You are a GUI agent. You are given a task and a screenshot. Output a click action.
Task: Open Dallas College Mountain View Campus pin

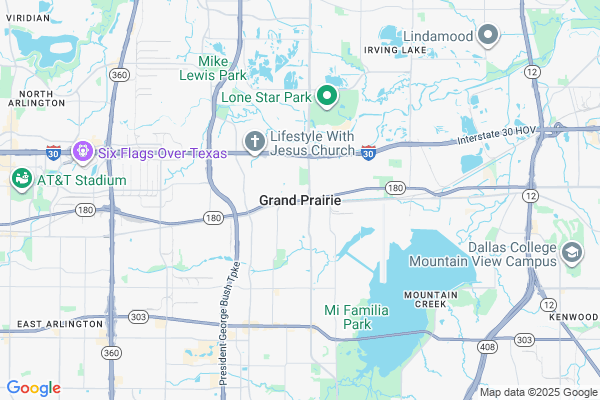point(572,253)
